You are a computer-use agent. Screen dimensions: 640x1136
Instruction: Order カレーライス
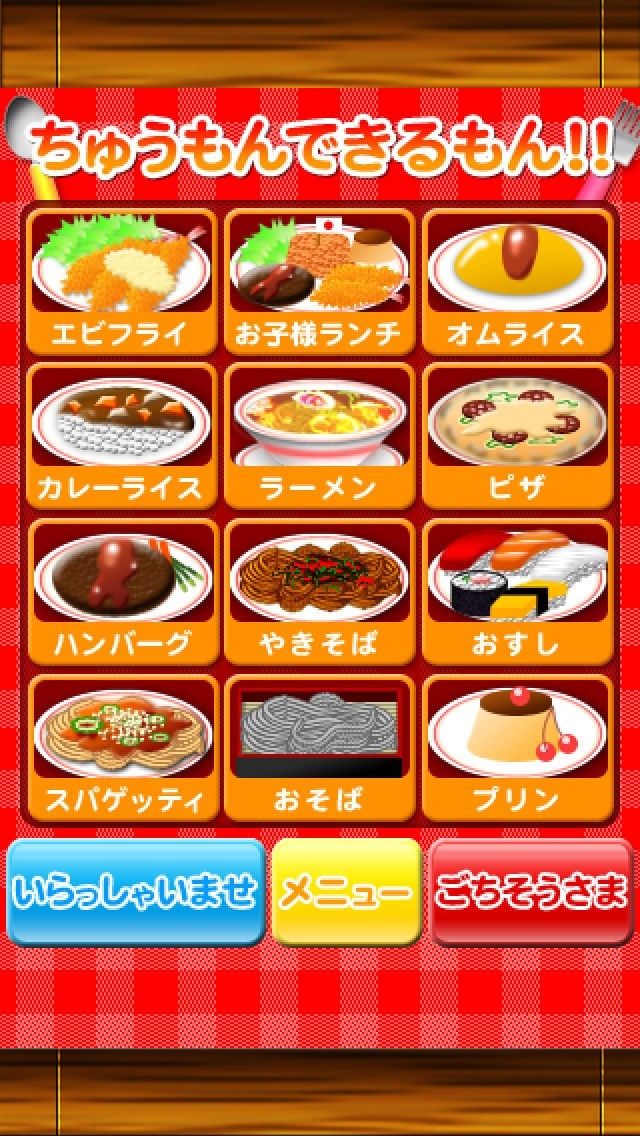pos(122,436)
